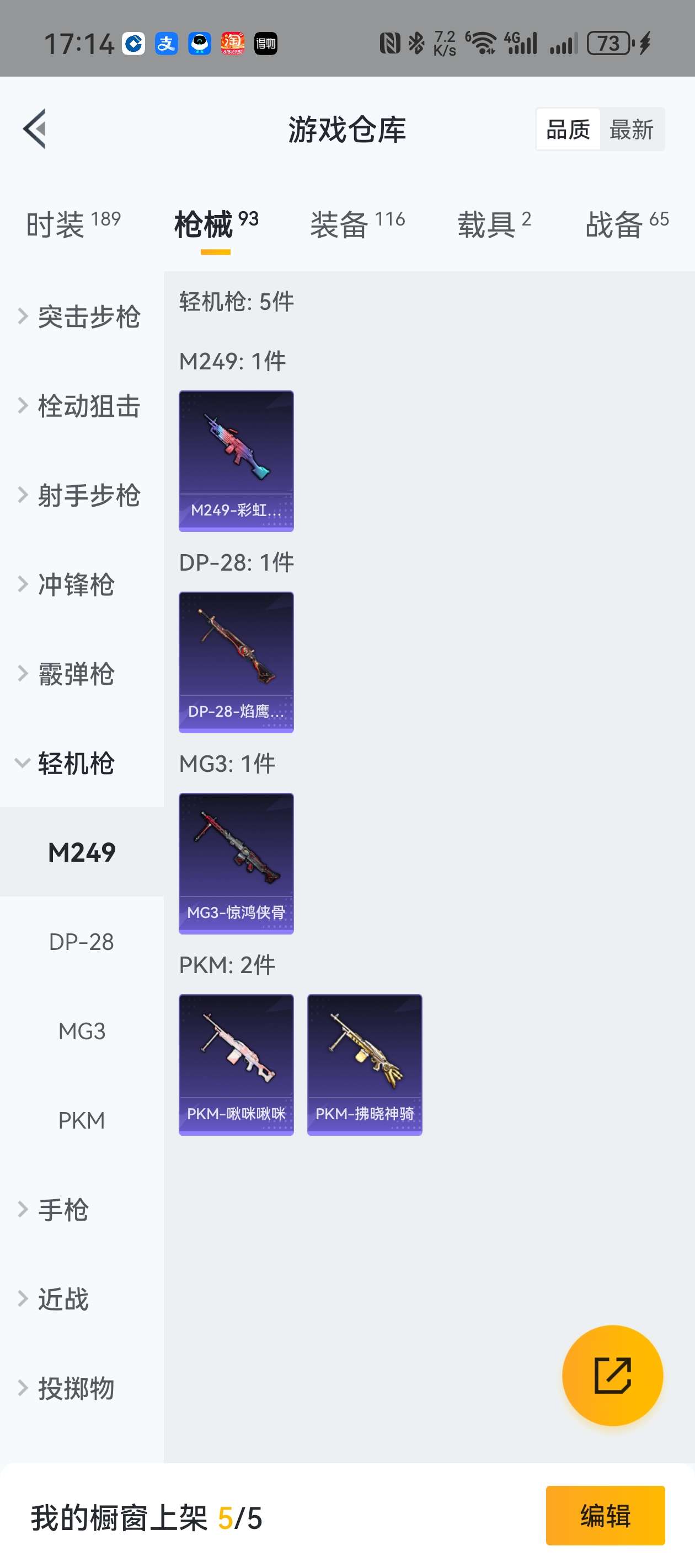This screenshot has height=1568, width=695.
Task: Switch sorting to 最新
Action: click(632, 129)
